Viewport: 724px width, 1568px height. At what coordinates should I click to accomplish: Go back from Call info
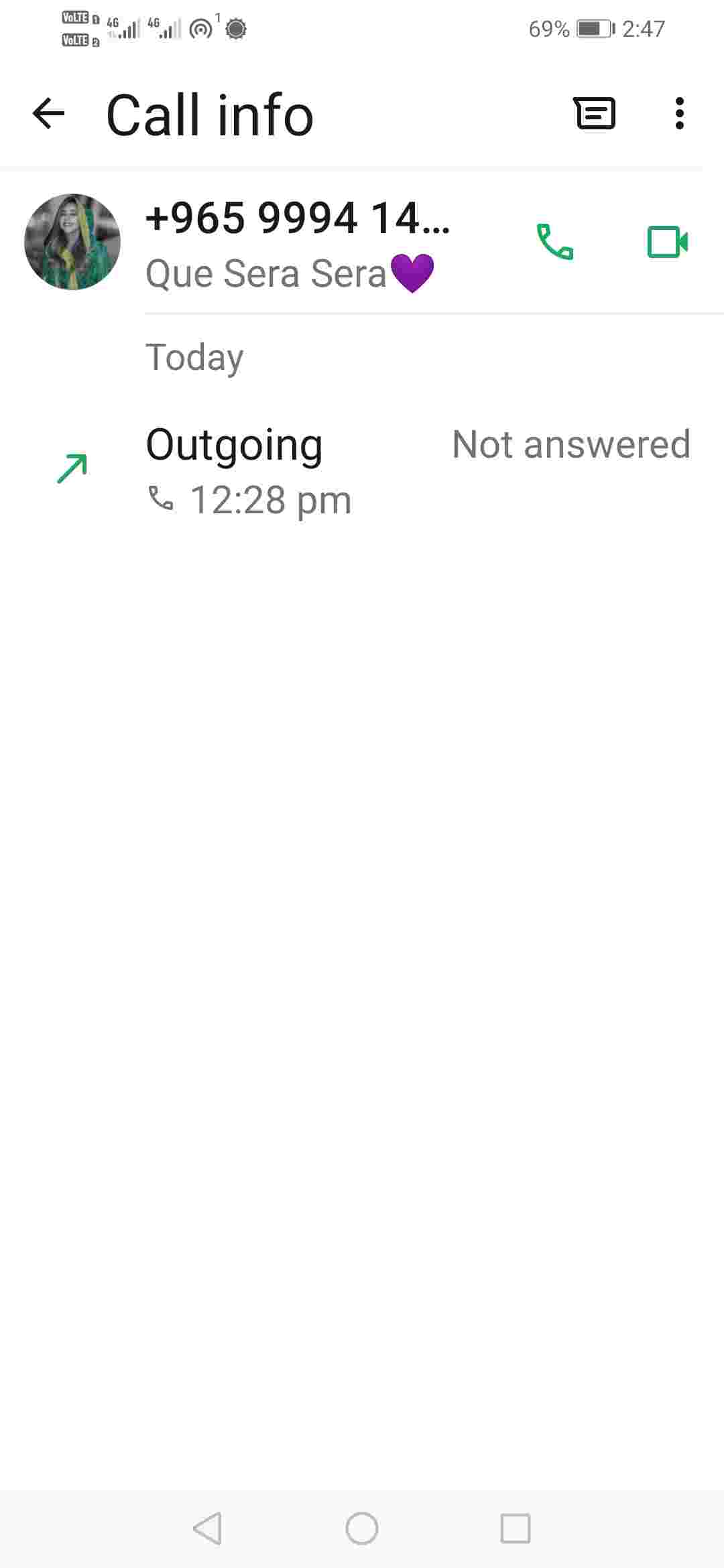point(48,113)
